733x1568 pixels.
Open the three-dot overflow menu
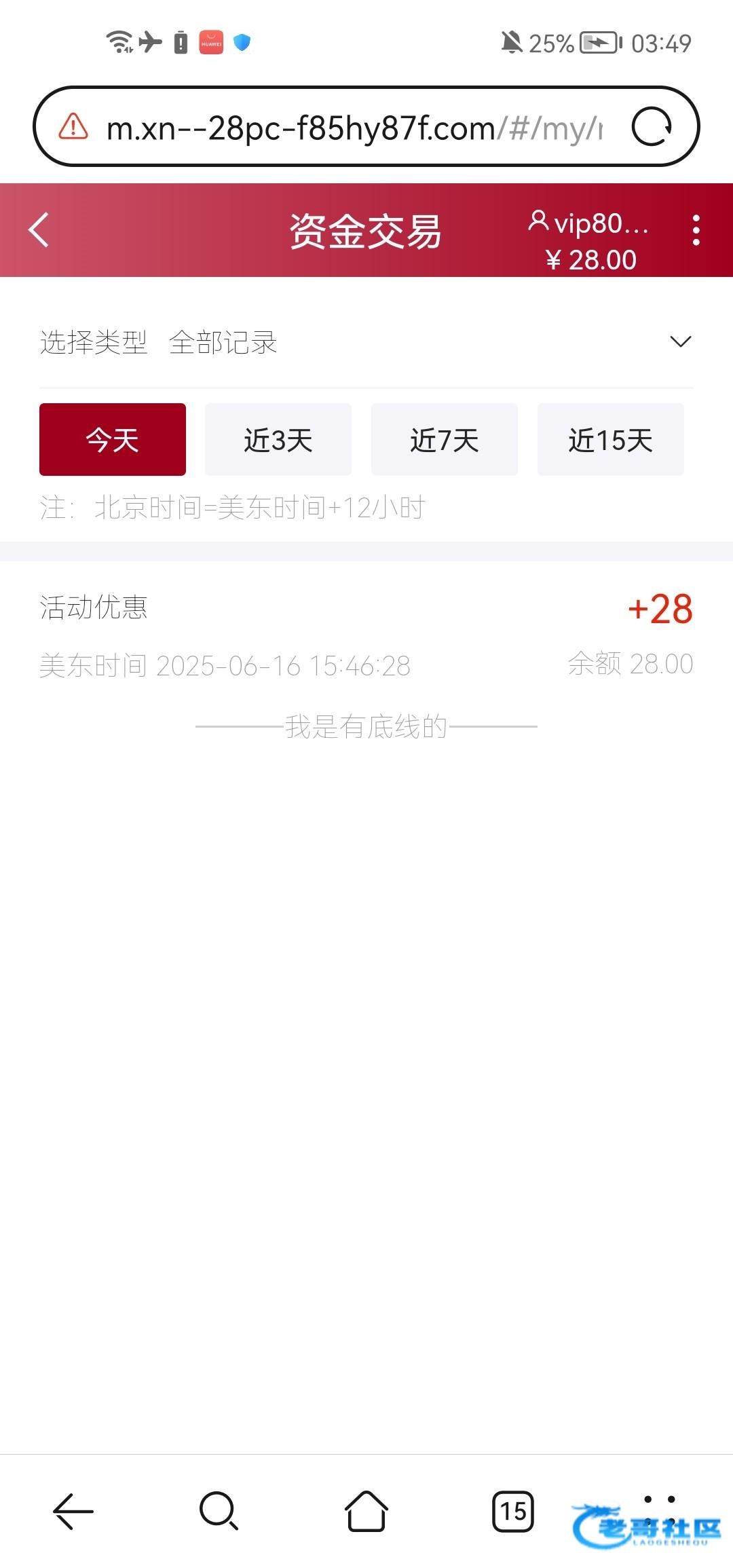click(x=696, y=230)
